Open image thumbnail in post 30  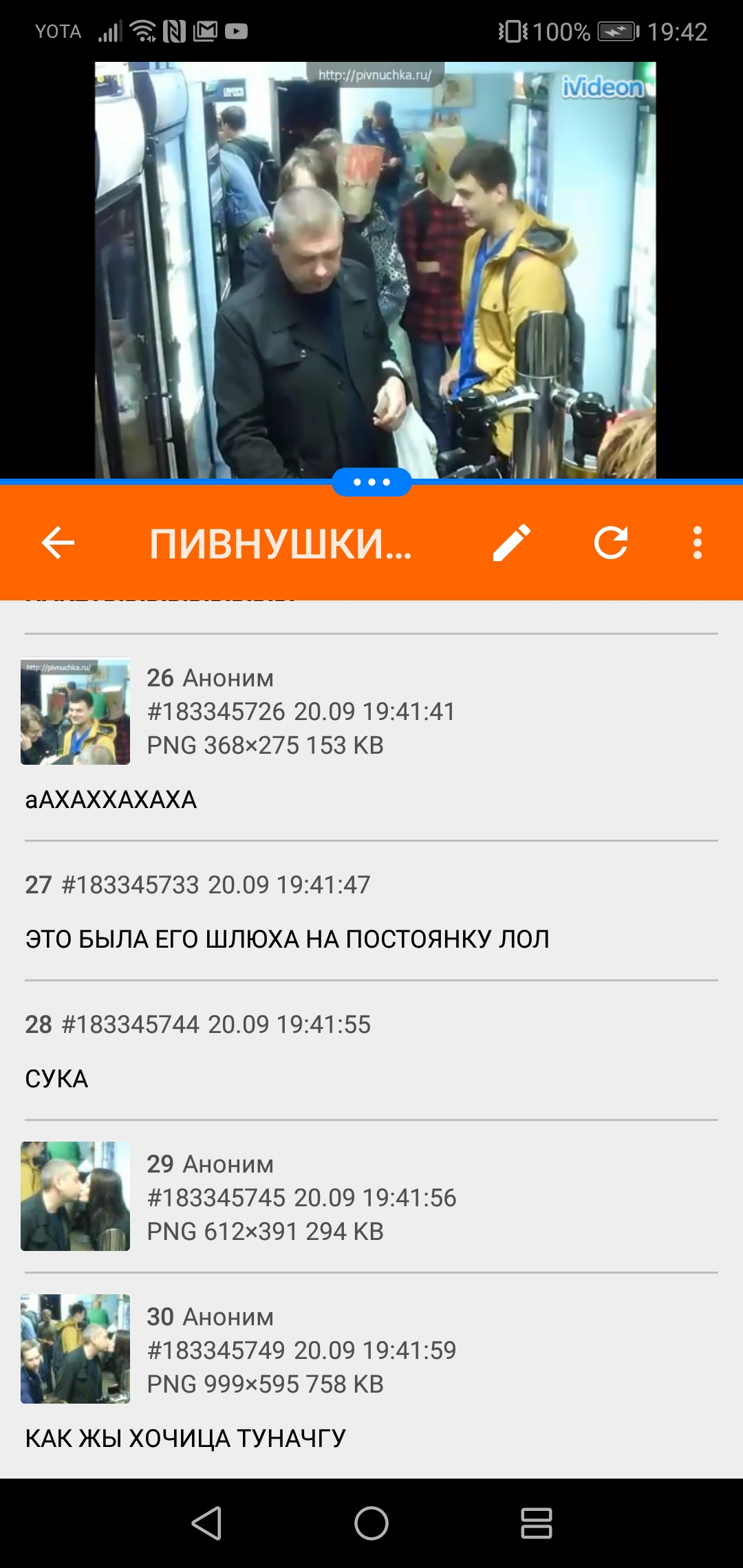pyautogui.click(x=75, y=1349)
